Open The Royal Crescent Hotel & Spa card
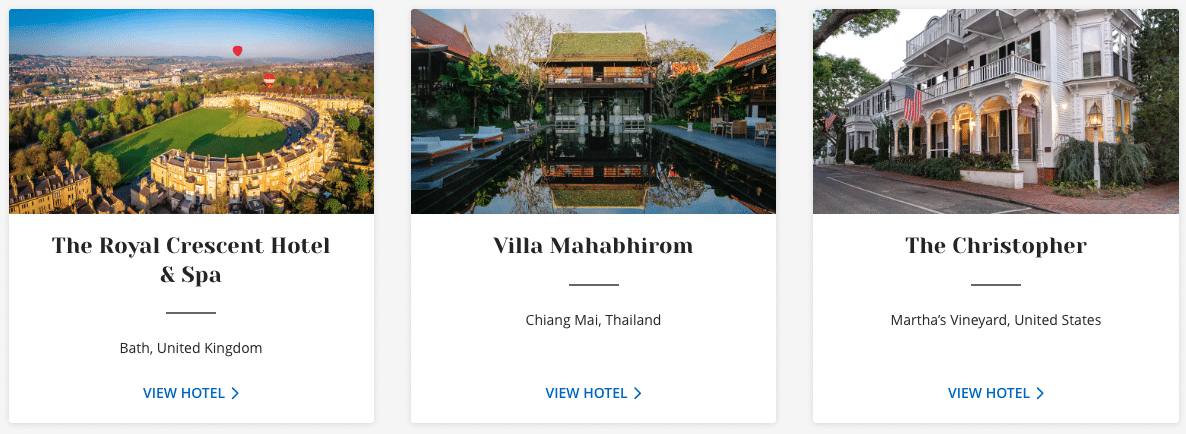Viewport: 1186px width, 434px height. click(x=191, y=259)
